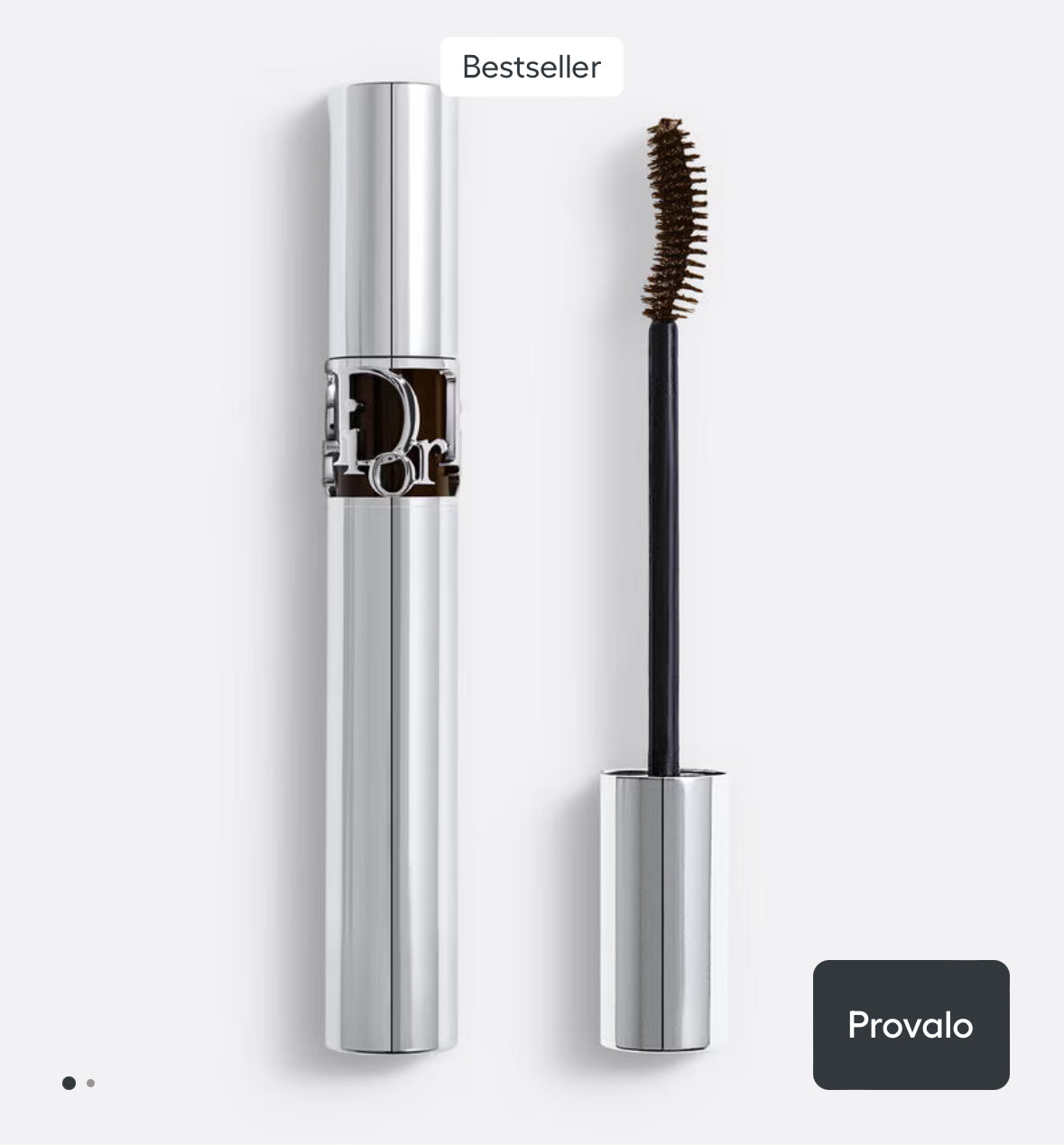
Task: Tap the Provalo try-on button
Action: click(x=911, y=1025)
